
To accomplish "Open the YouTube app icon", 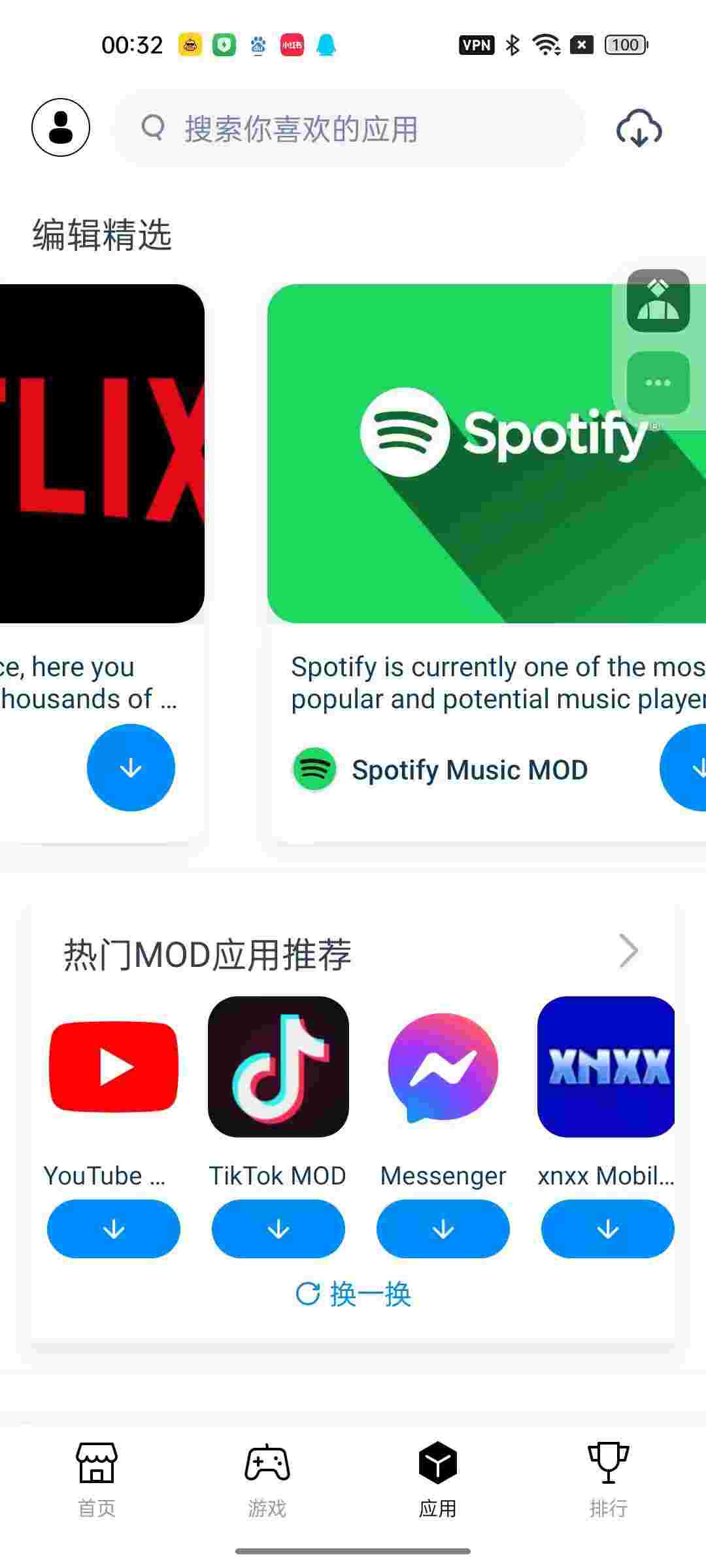I will [114, 1067].
